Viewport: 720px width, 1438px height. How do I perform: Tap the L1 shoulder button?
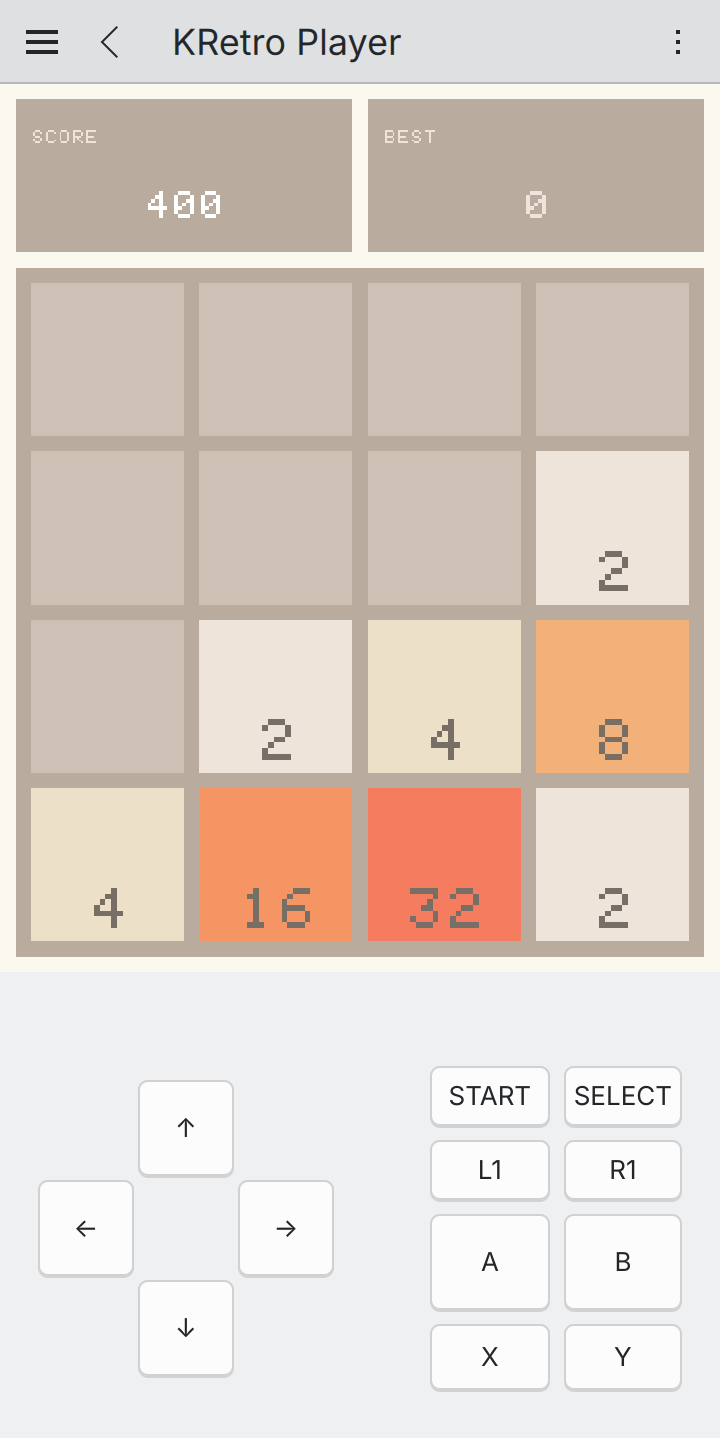pos(490,1170)
